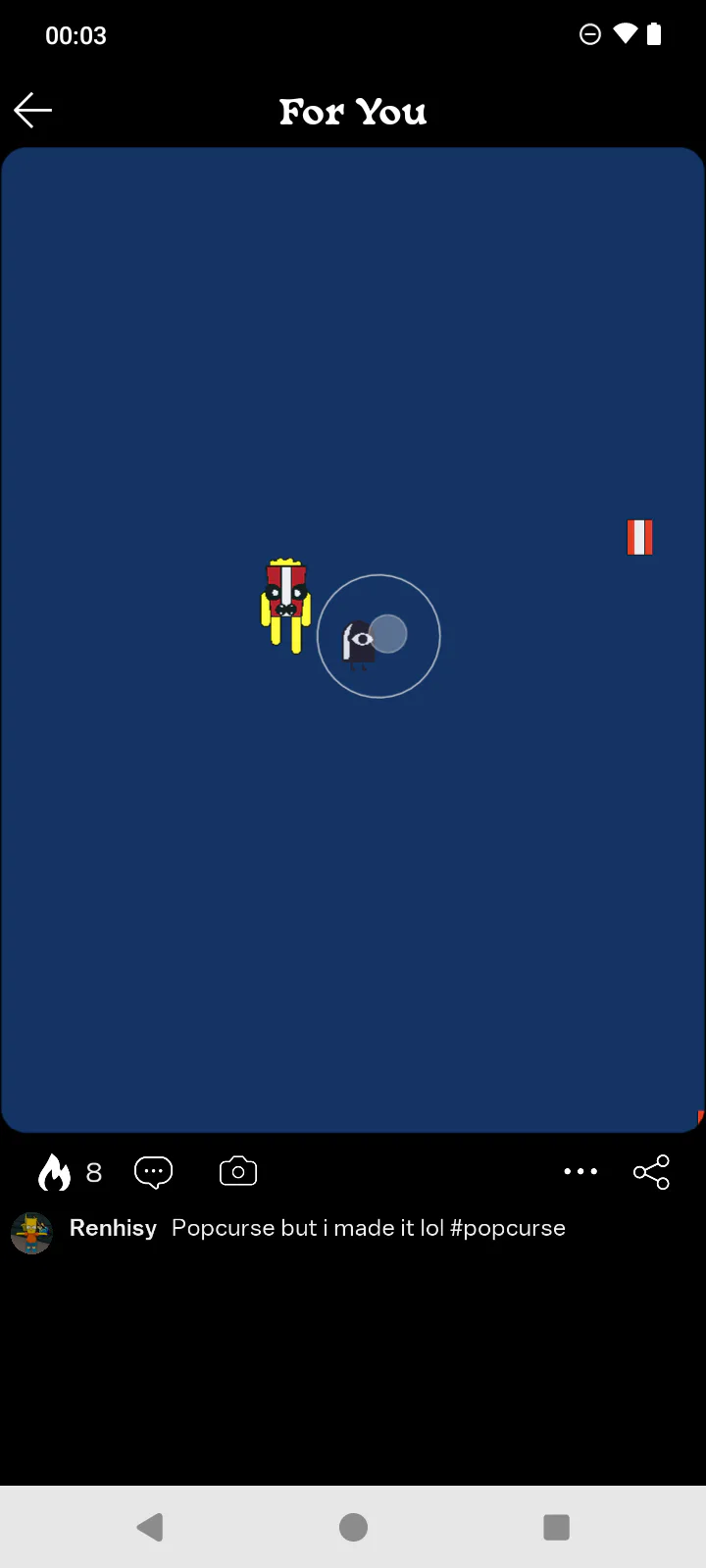Tap the system home button
706x1568 pixels.
[353, 1527]
